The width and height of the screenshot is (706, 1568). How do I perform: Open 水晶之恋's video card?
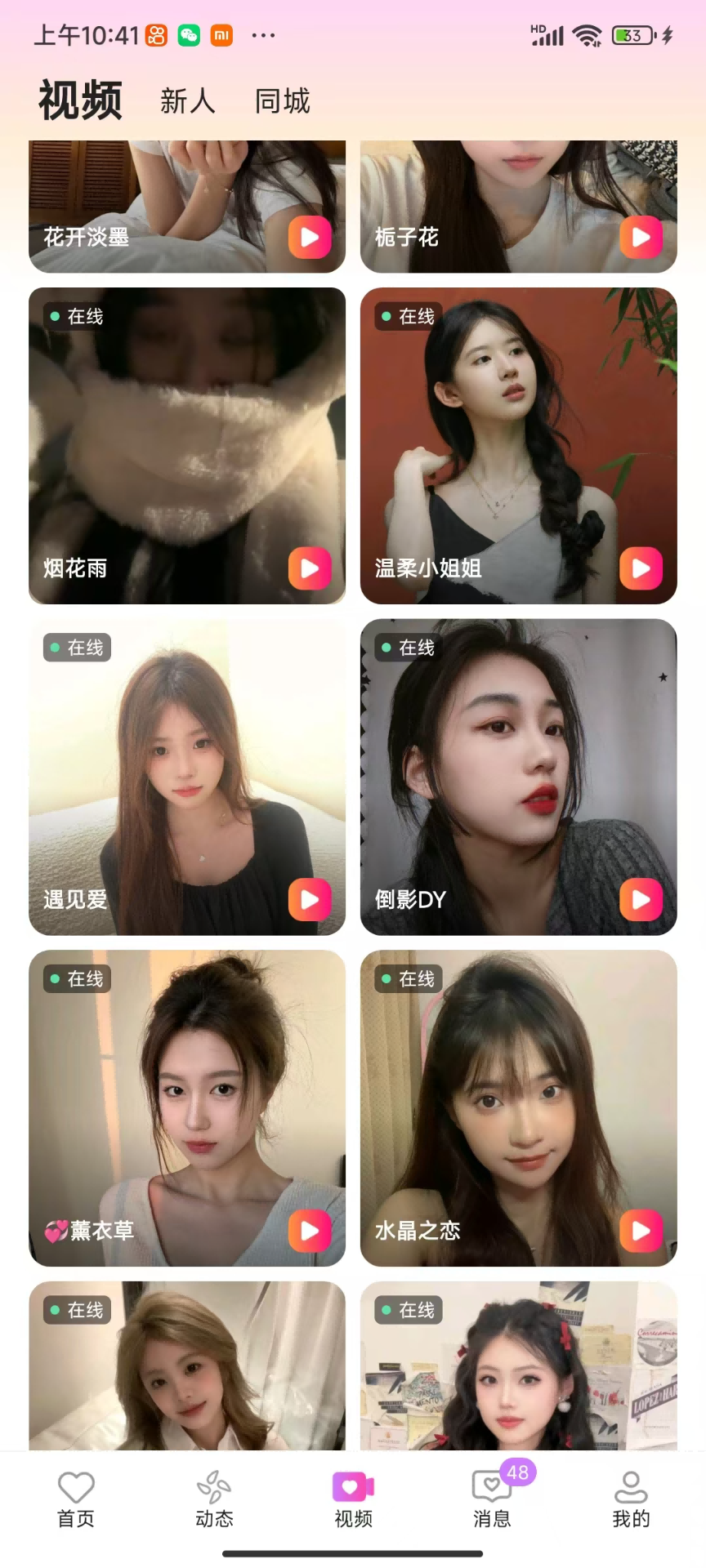point(518,1107)
